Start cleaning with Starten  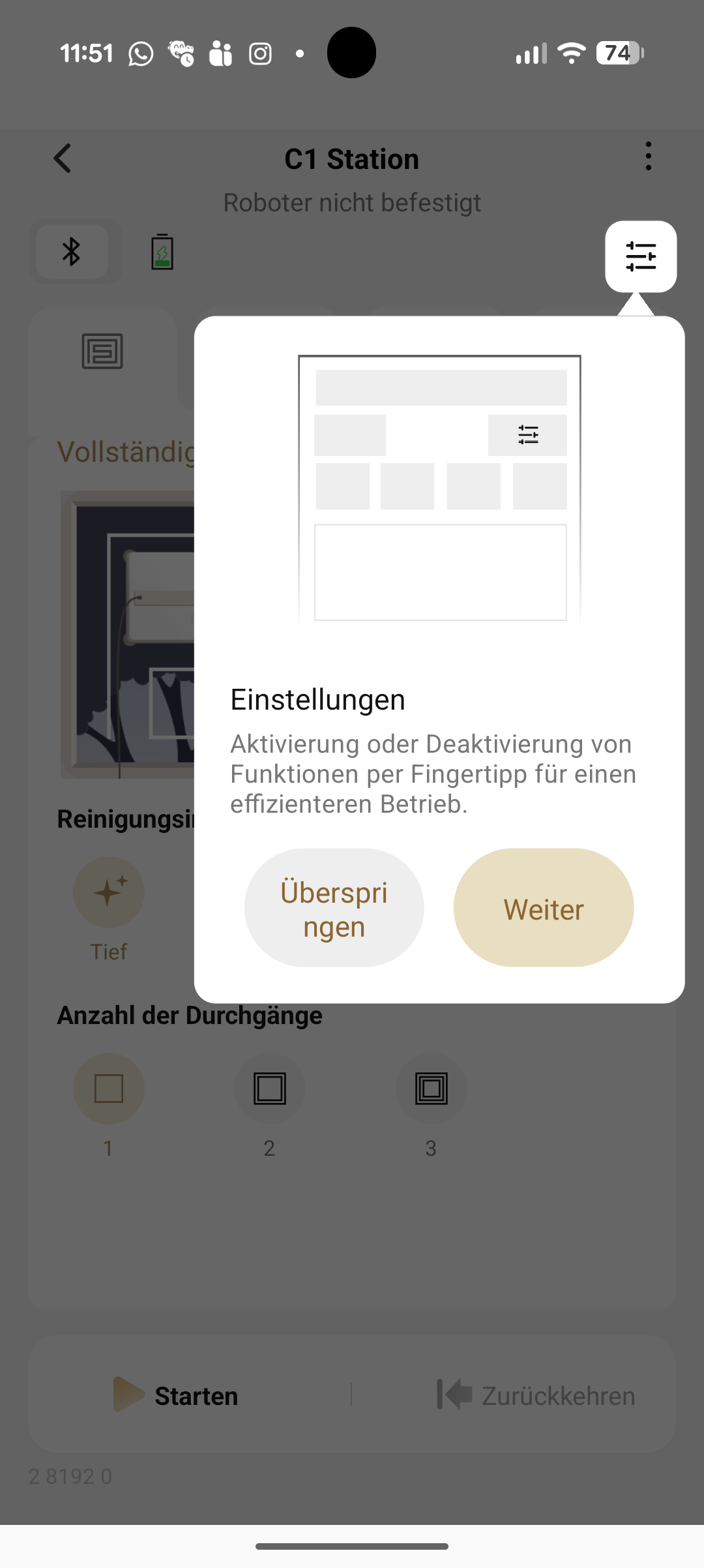[176, 1395]
